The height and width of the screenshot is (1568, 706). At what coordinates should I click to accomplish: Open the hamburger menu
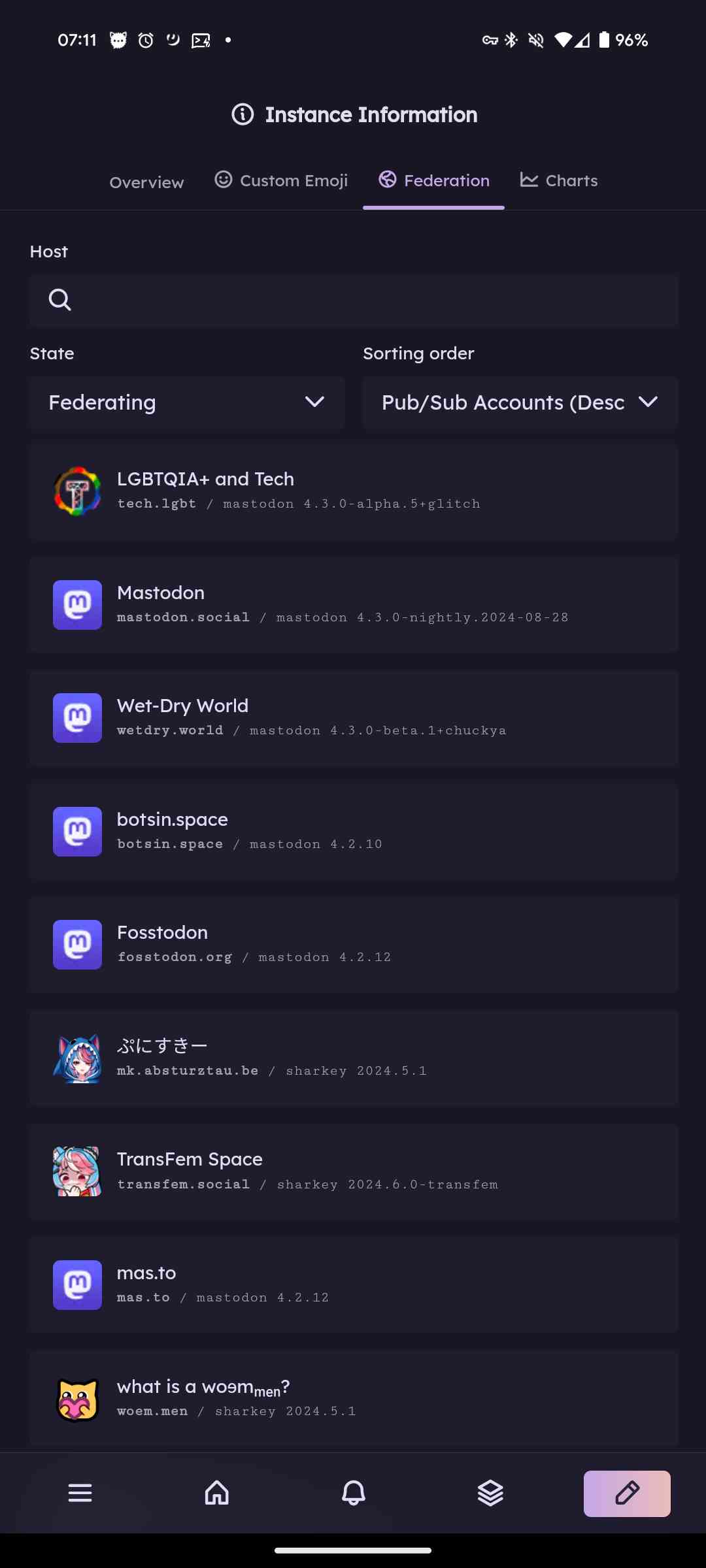(80, 1494)
